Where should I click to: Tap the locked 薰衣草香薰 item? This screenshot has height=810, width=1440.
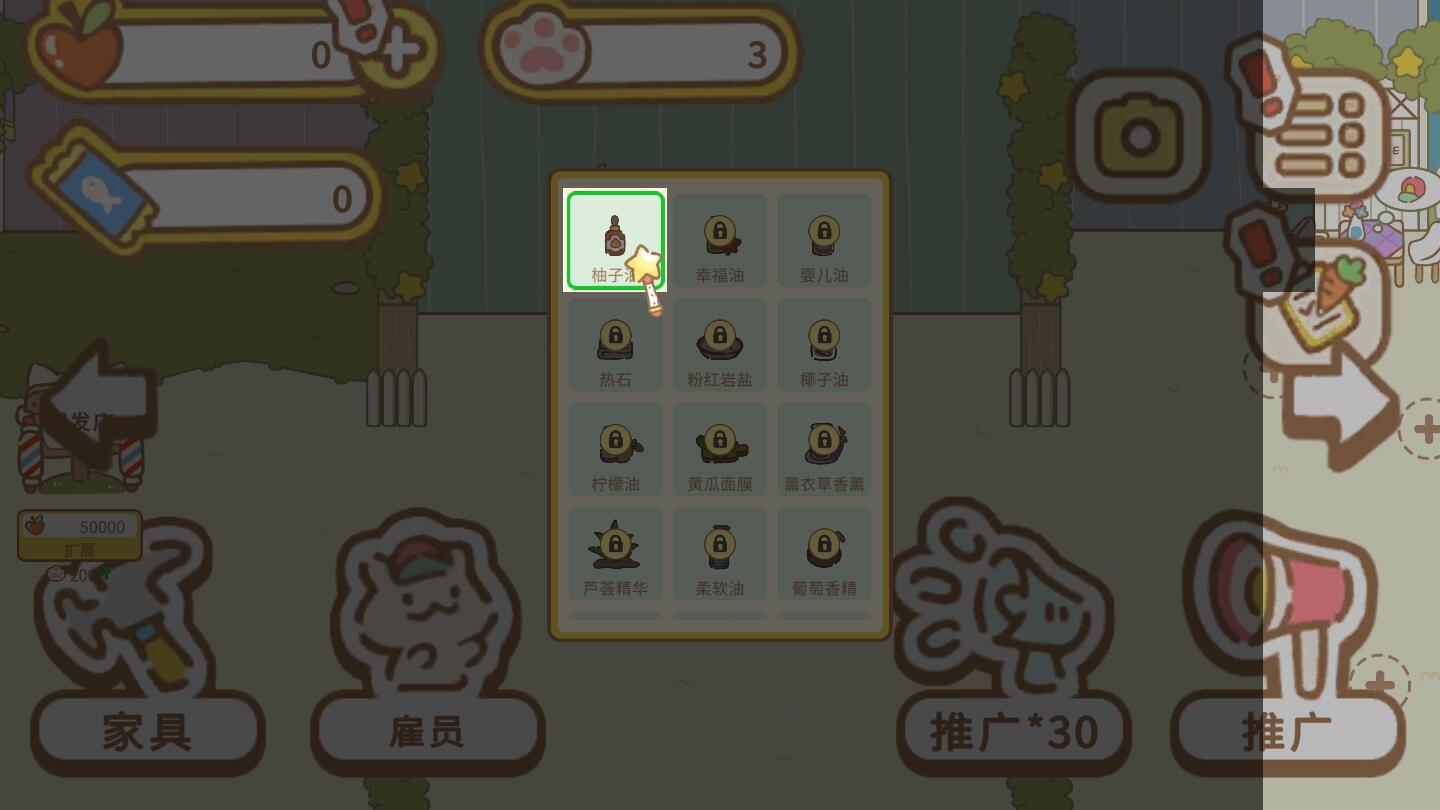[x=824, y=449]
